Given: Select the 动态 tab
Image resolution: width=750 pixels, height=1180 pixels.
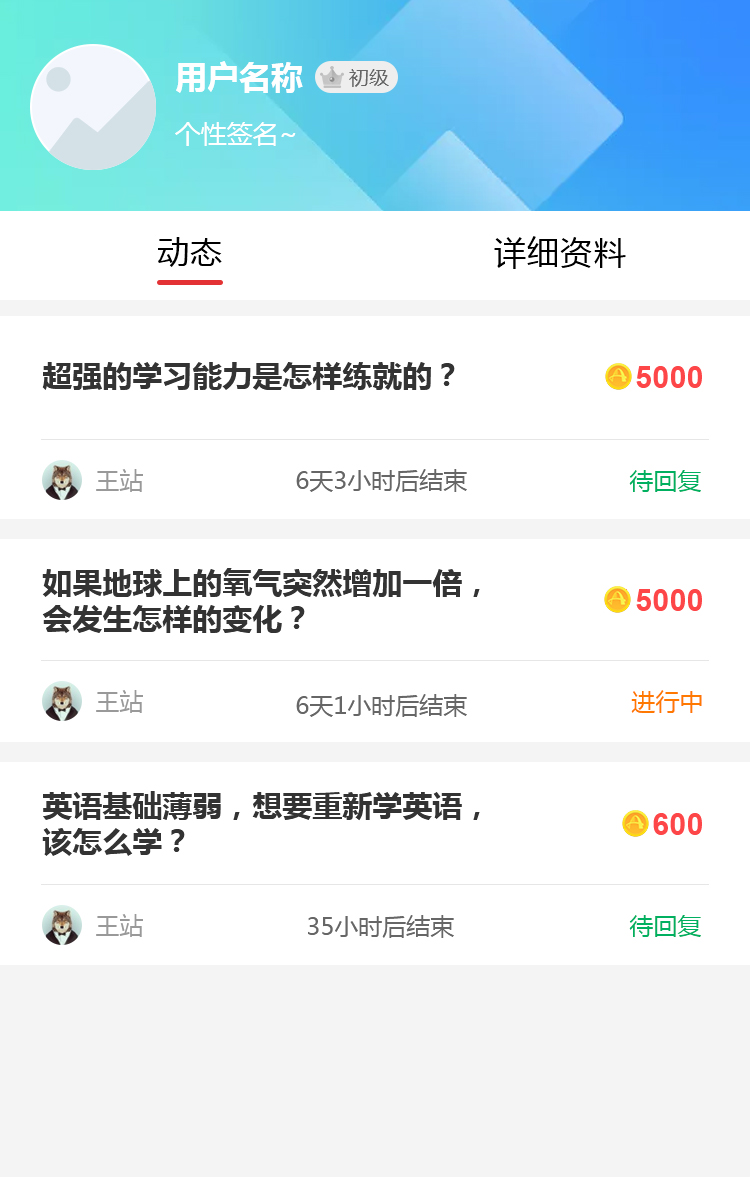Looking at the screenshot, I should click(190, 254).
